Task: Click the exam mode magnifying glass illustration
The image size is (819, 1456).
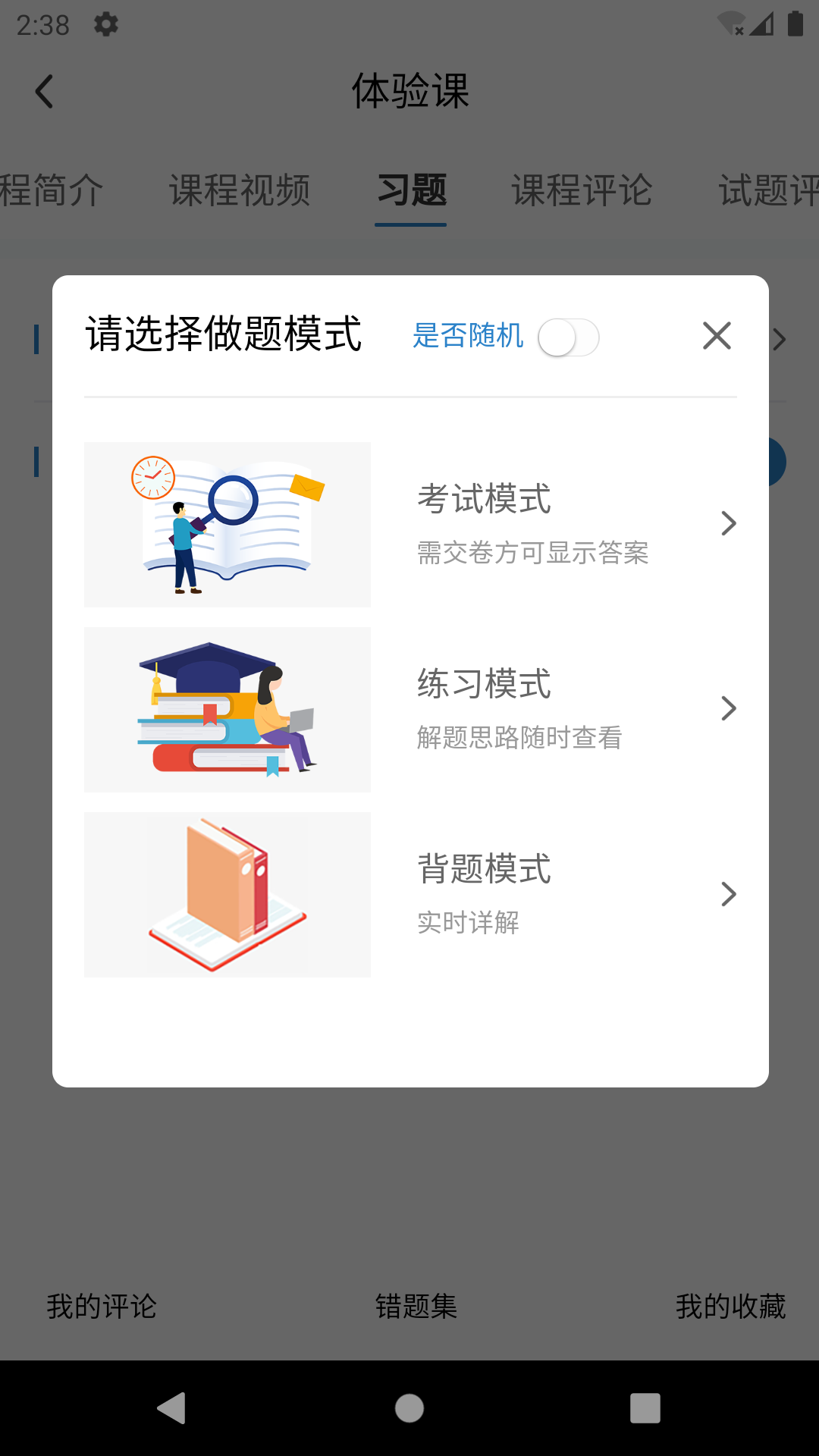Action: tap(227, 524)
